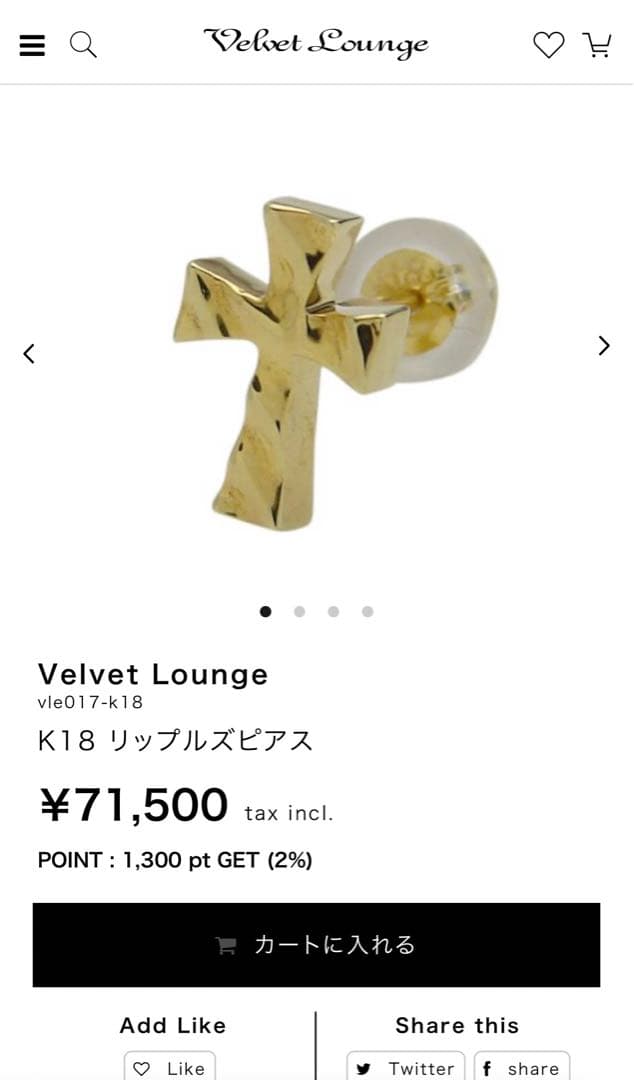Jump to the second image dot
634x1080 pixels.
coord(299,611)
